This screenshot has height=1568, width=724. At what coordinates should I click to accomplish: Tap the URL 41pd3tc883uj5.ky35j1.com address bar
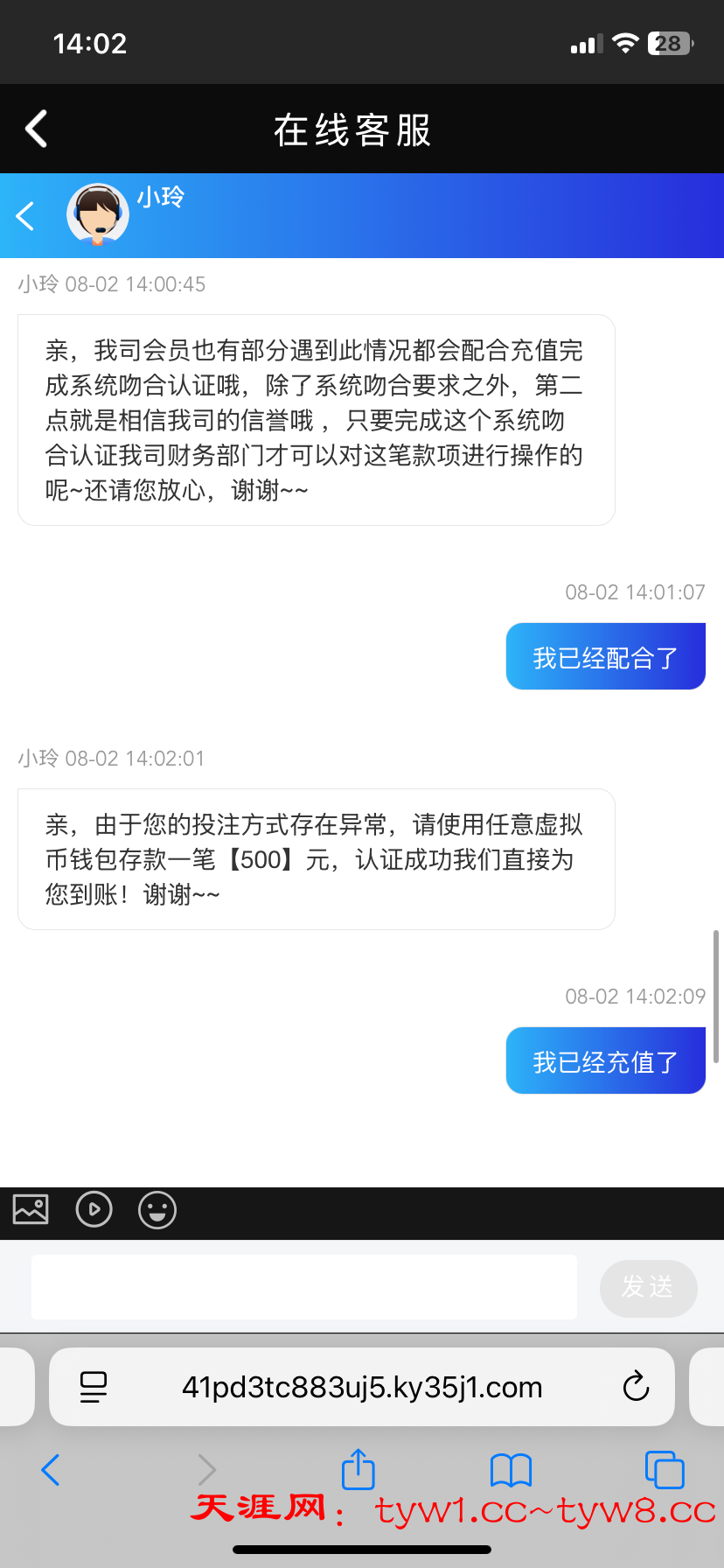[x=362, y=1387]
